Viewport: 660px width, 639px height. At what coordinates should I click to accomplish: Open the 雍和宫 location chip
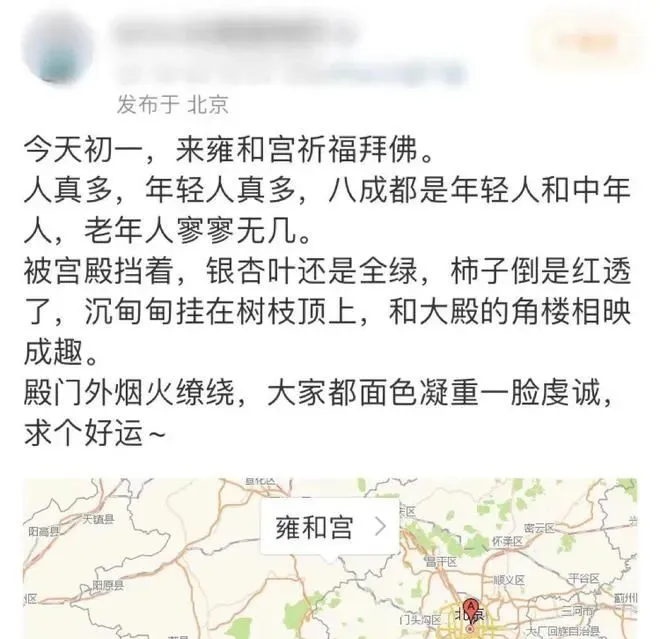(326, 527)
